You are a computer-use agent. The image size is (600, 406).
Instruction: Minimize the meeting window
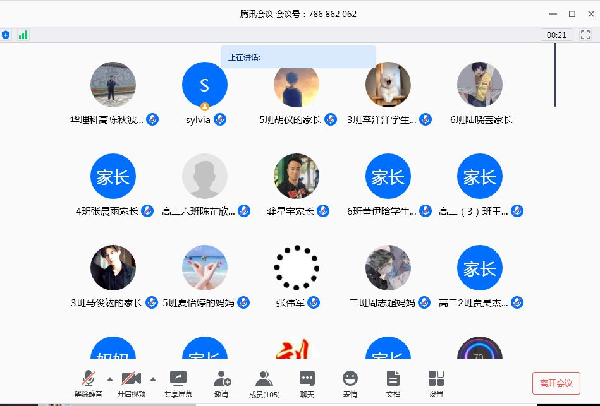tap(554, 14)
